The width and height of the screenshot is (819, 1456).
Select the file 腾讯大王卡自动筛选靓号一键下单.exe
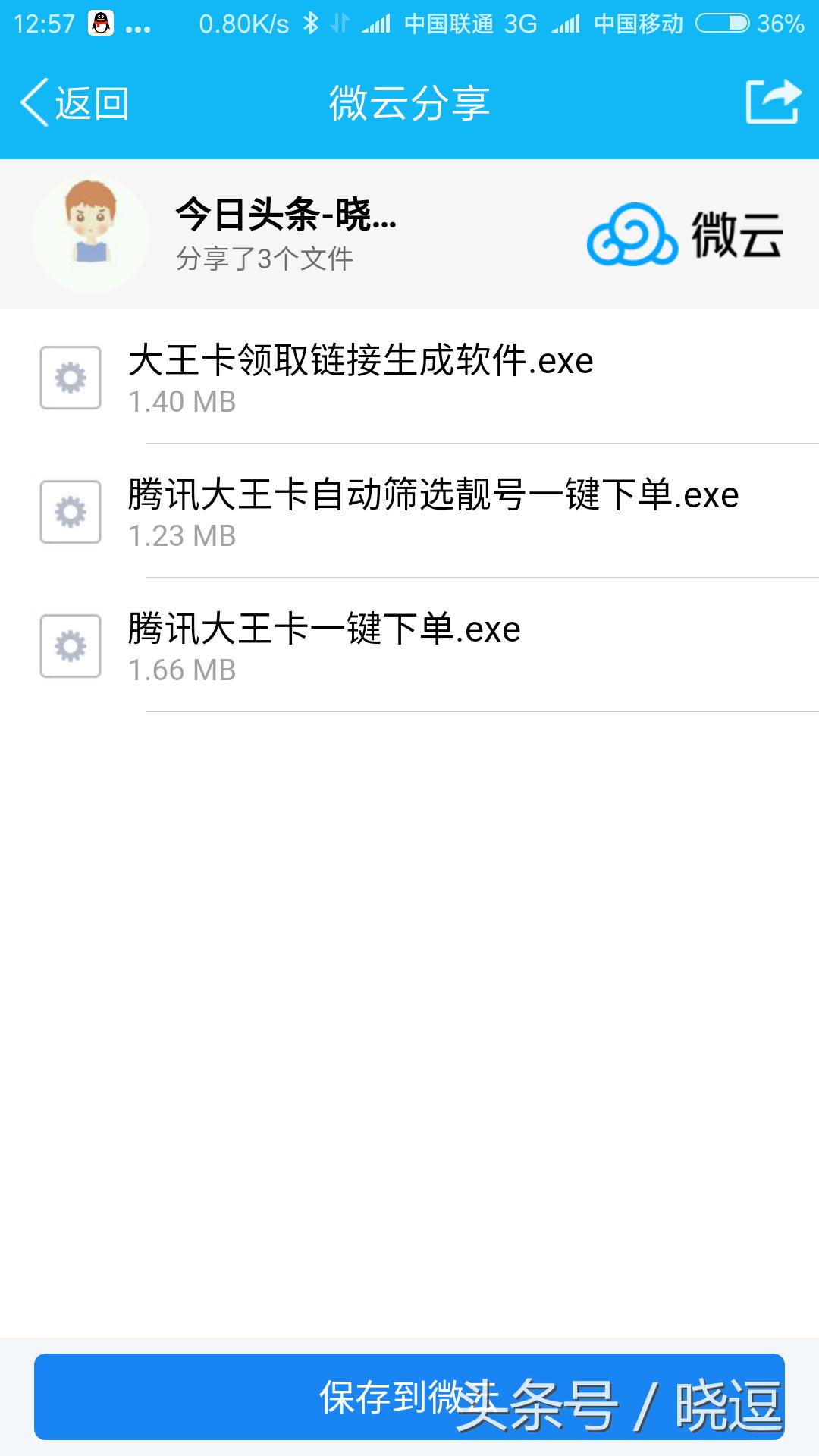[x=432, y=494]
